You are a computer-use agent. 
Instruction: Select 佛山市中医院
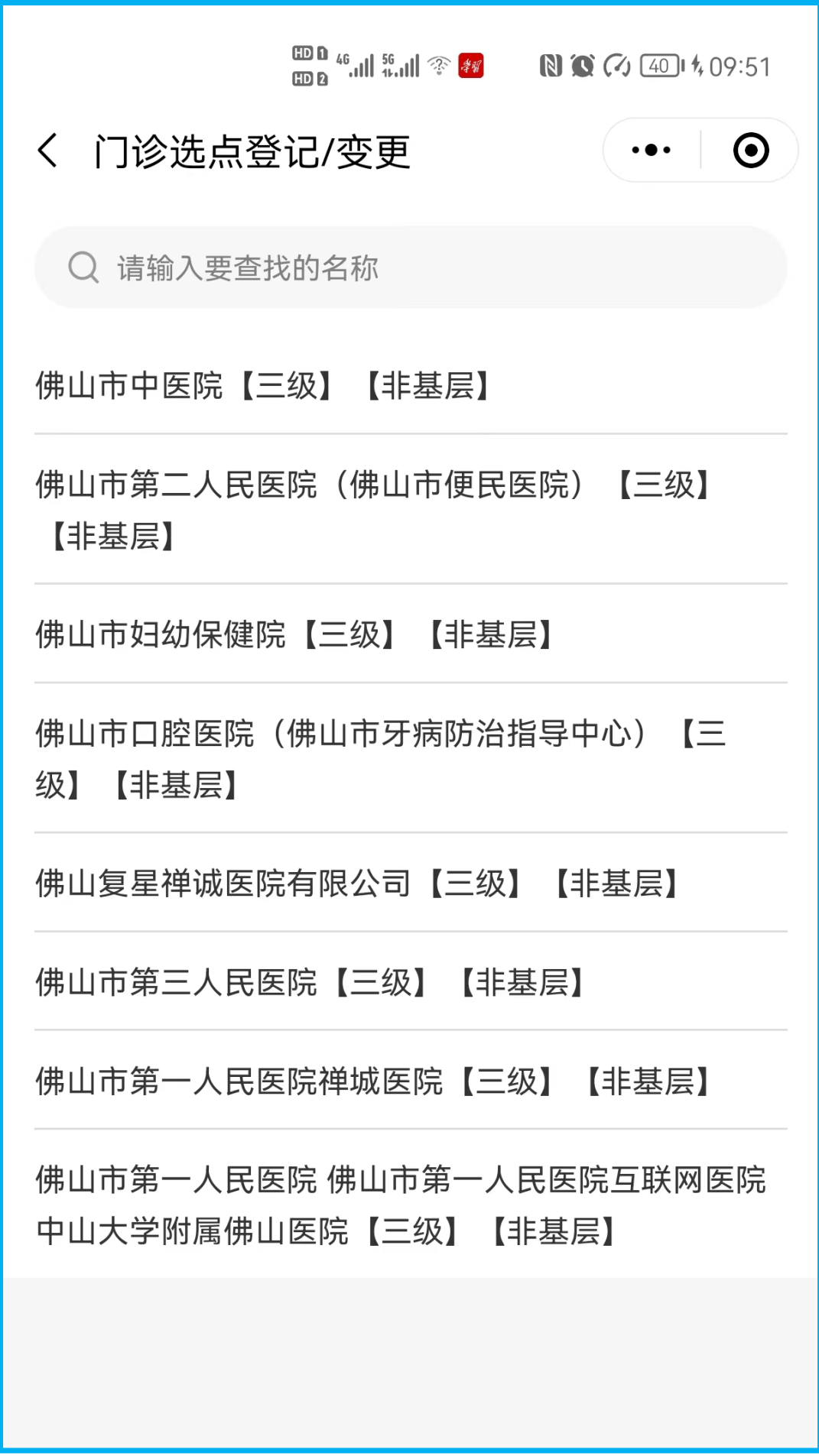click(x=262, y=385)
